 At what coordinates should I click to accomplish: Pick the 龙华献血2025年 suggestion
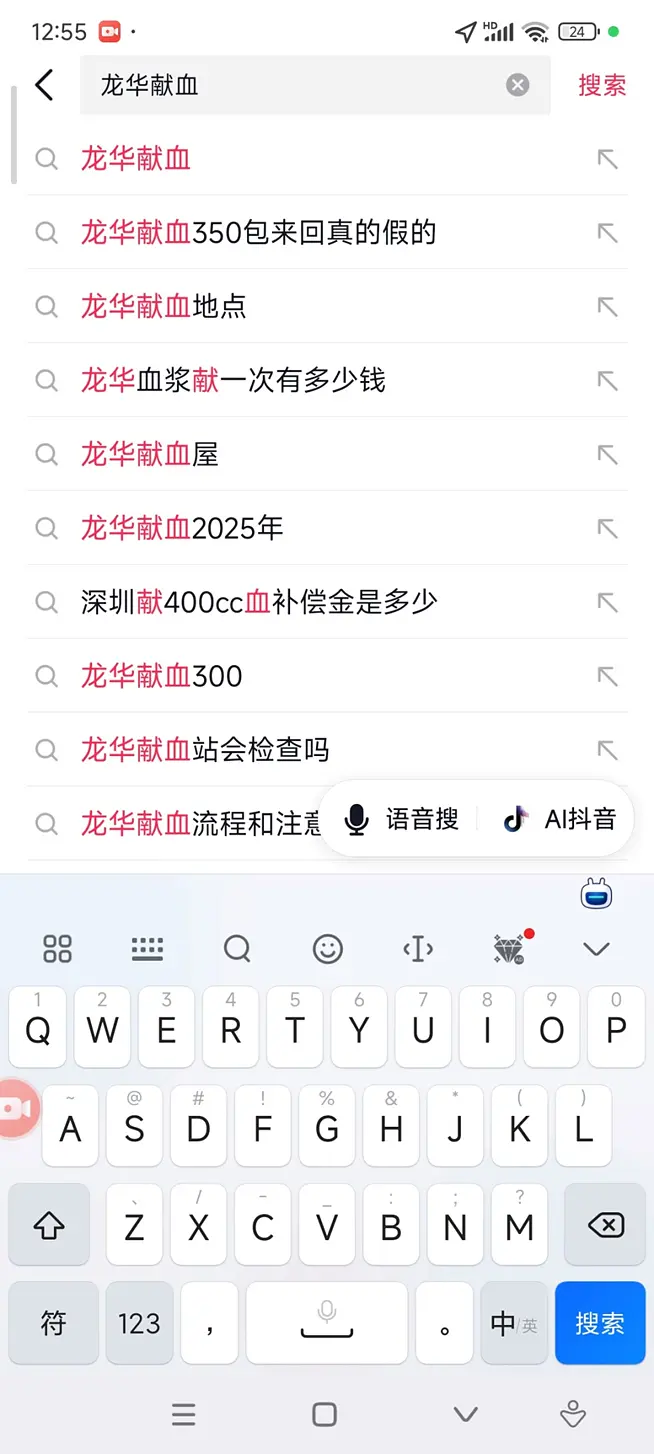pos(182,528)
